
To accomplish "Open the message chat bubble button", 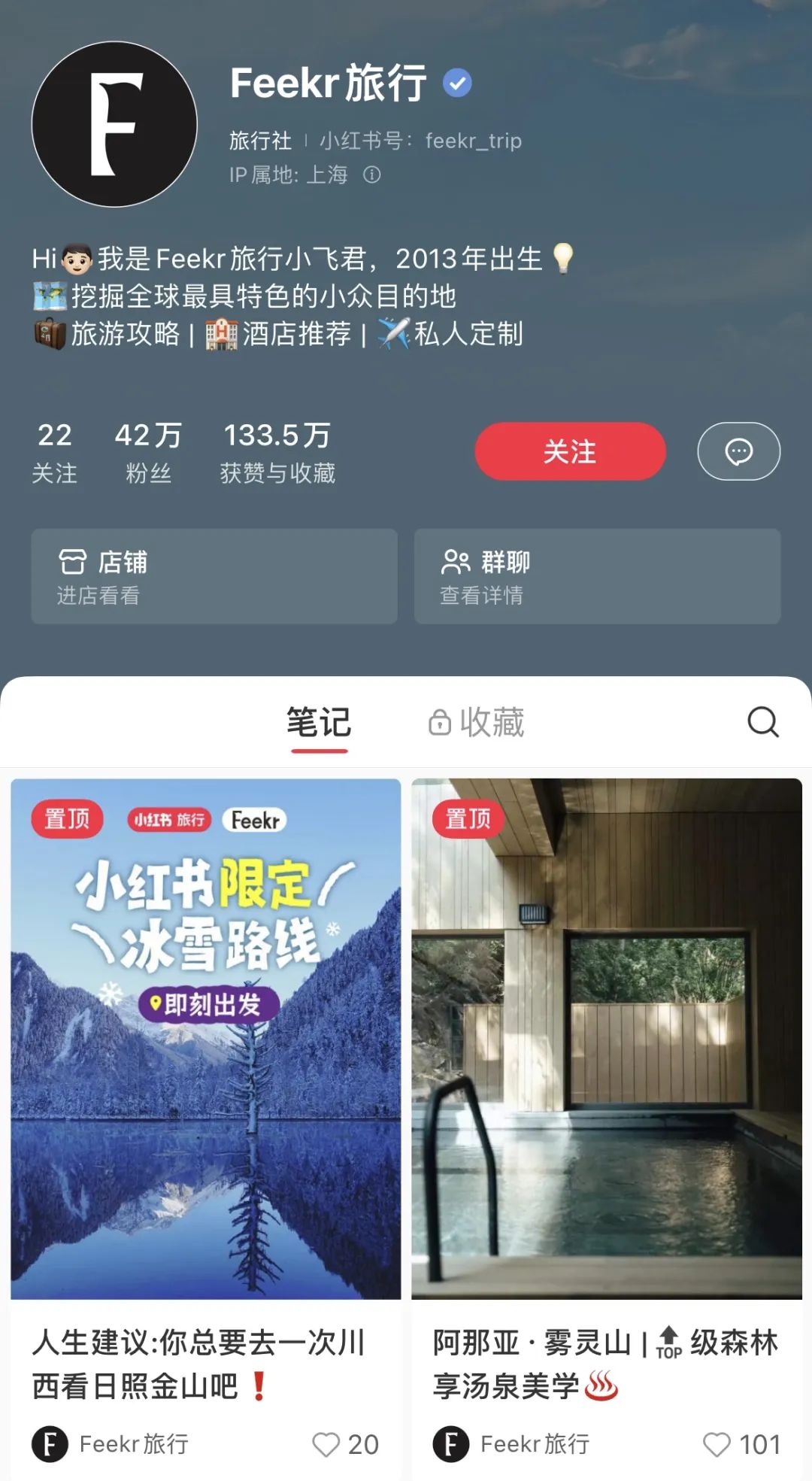I will pyautogui.click(x=738, y=451).
